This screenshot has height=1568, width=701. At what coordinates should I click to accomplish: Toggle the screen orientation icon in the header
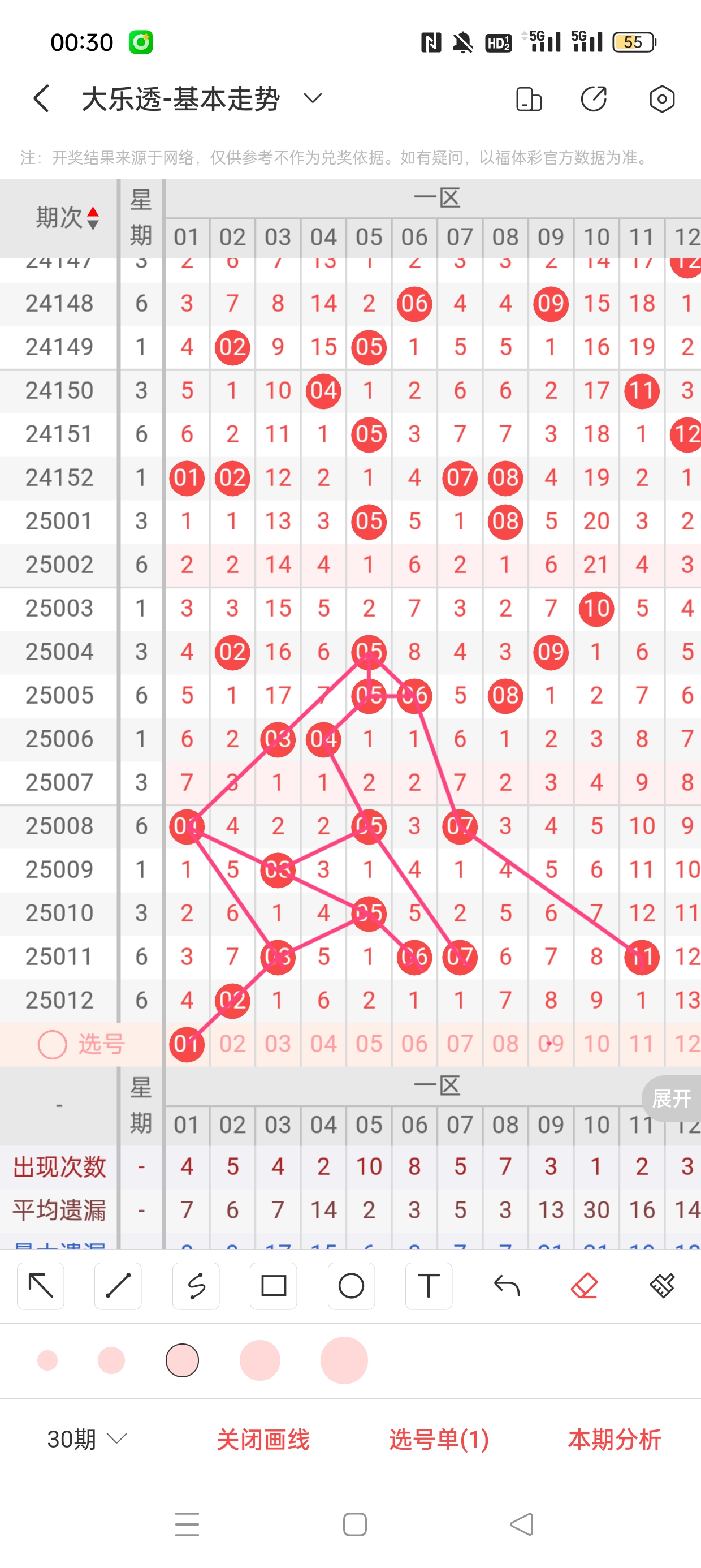pyautogui.click(x=528, y=98)
